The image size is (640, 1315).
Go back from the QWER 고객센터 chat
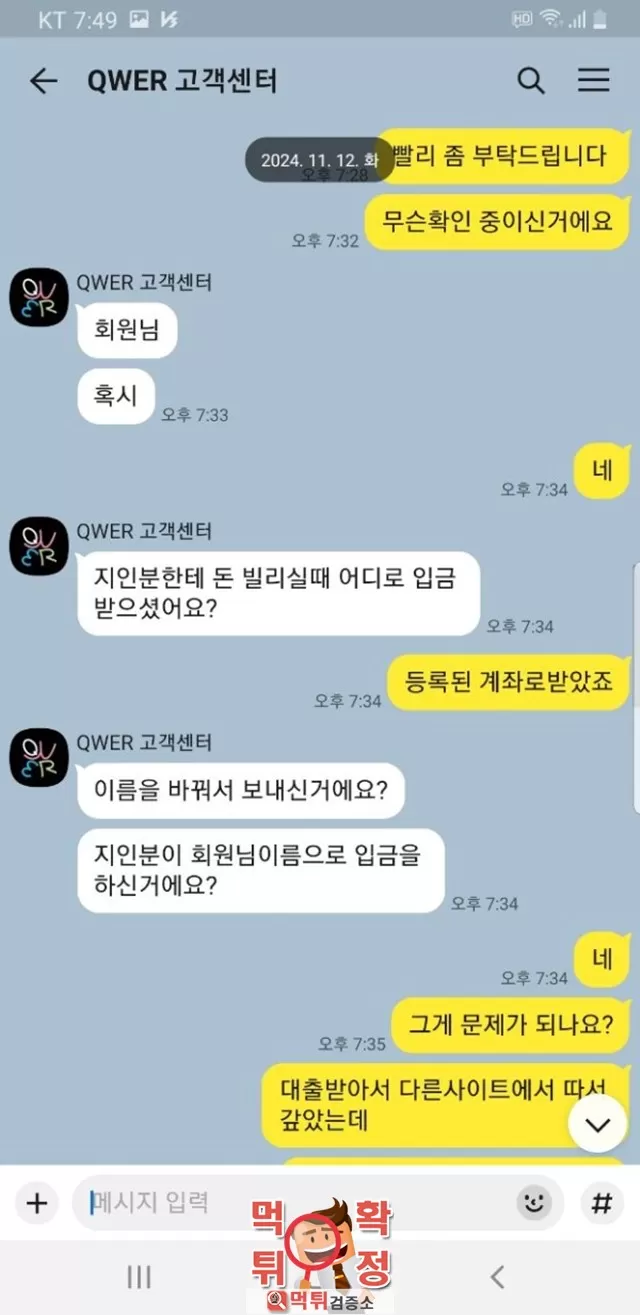pos(43,81)
